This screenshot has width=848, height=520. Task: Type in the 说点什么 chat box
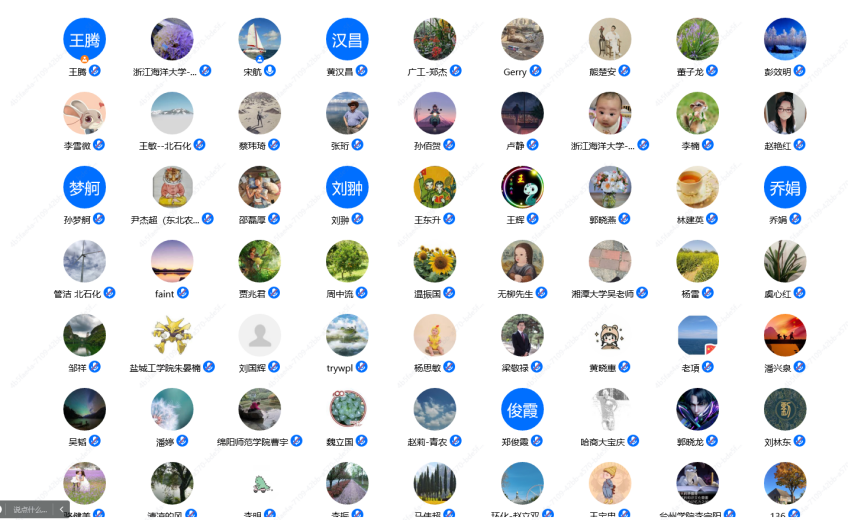coord(30,509)
